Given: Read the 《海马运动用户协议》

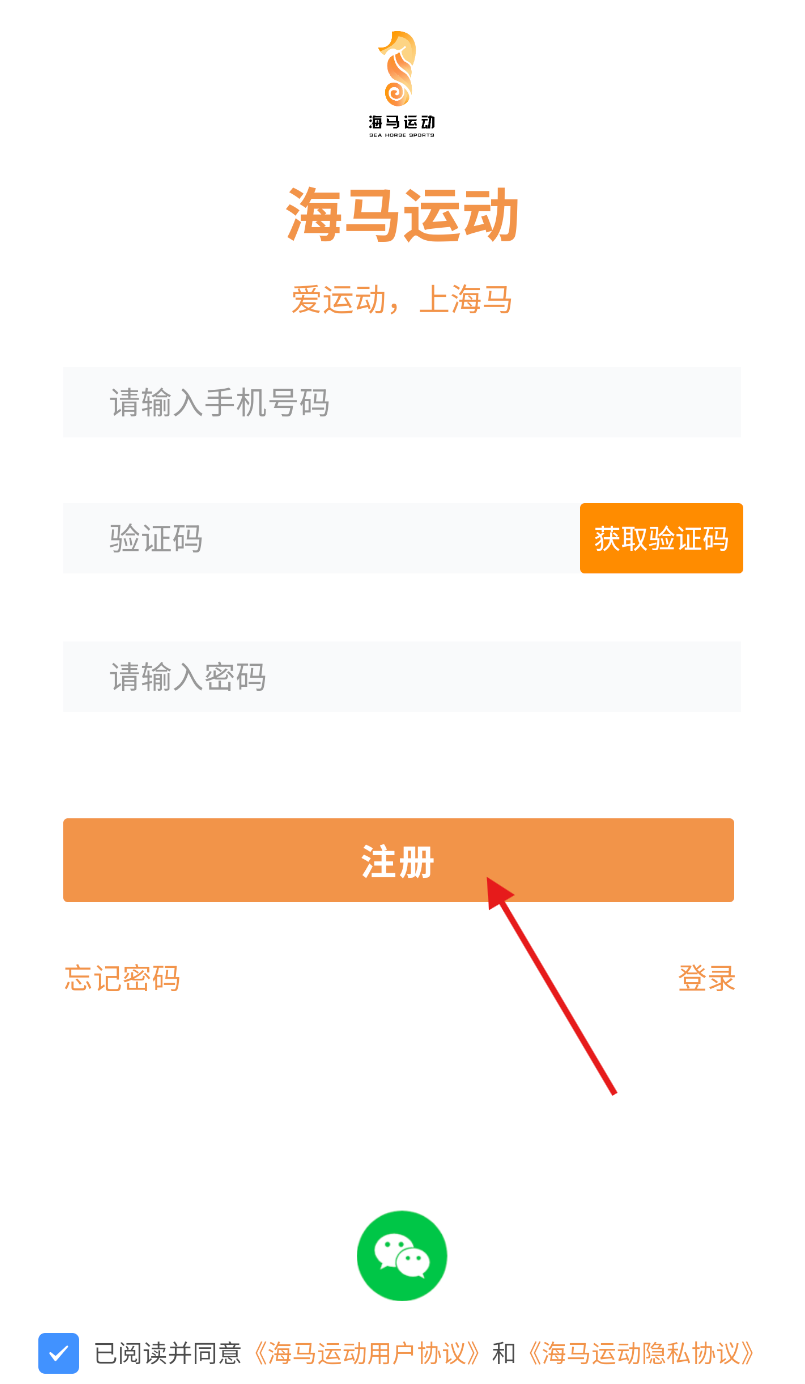Looking at the screenshot, I should point(366,1354).
